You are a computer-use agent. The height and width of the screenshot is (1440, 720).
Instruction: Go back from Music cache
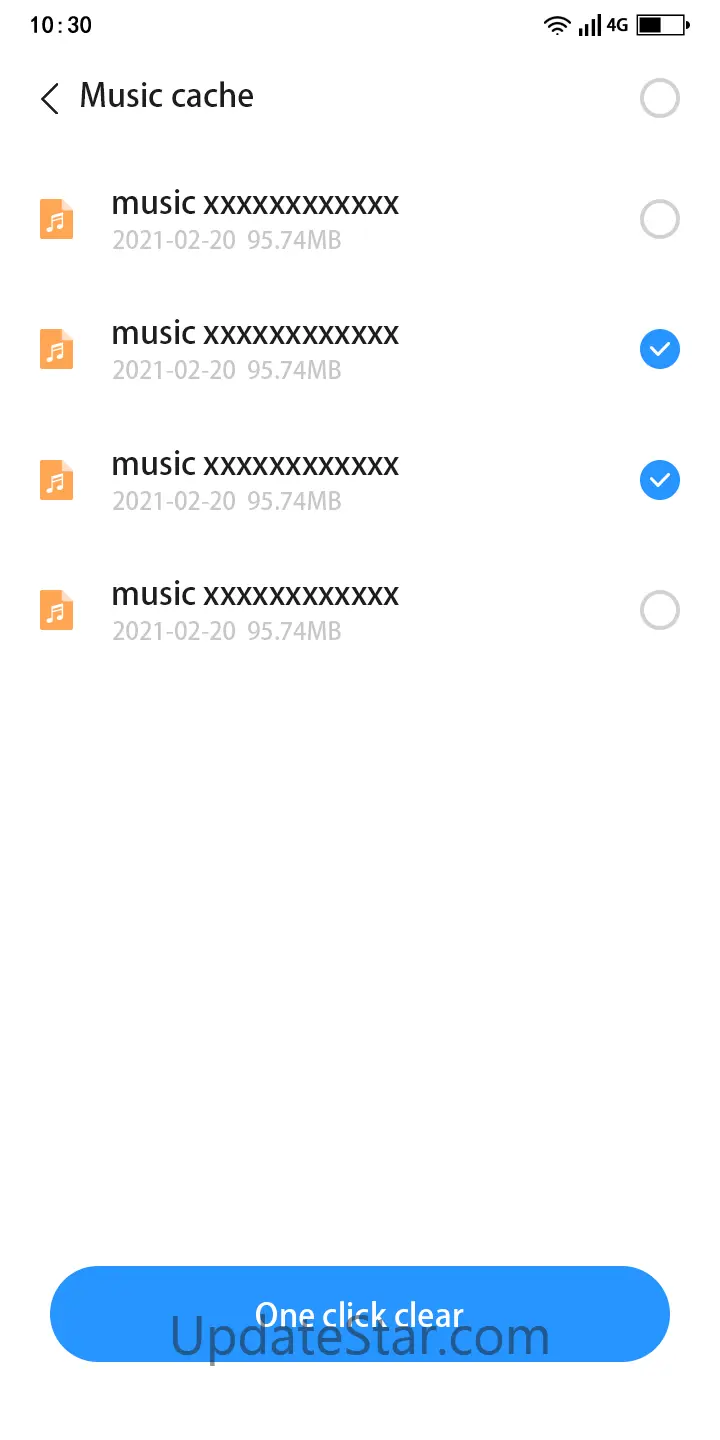click(49, 98)
